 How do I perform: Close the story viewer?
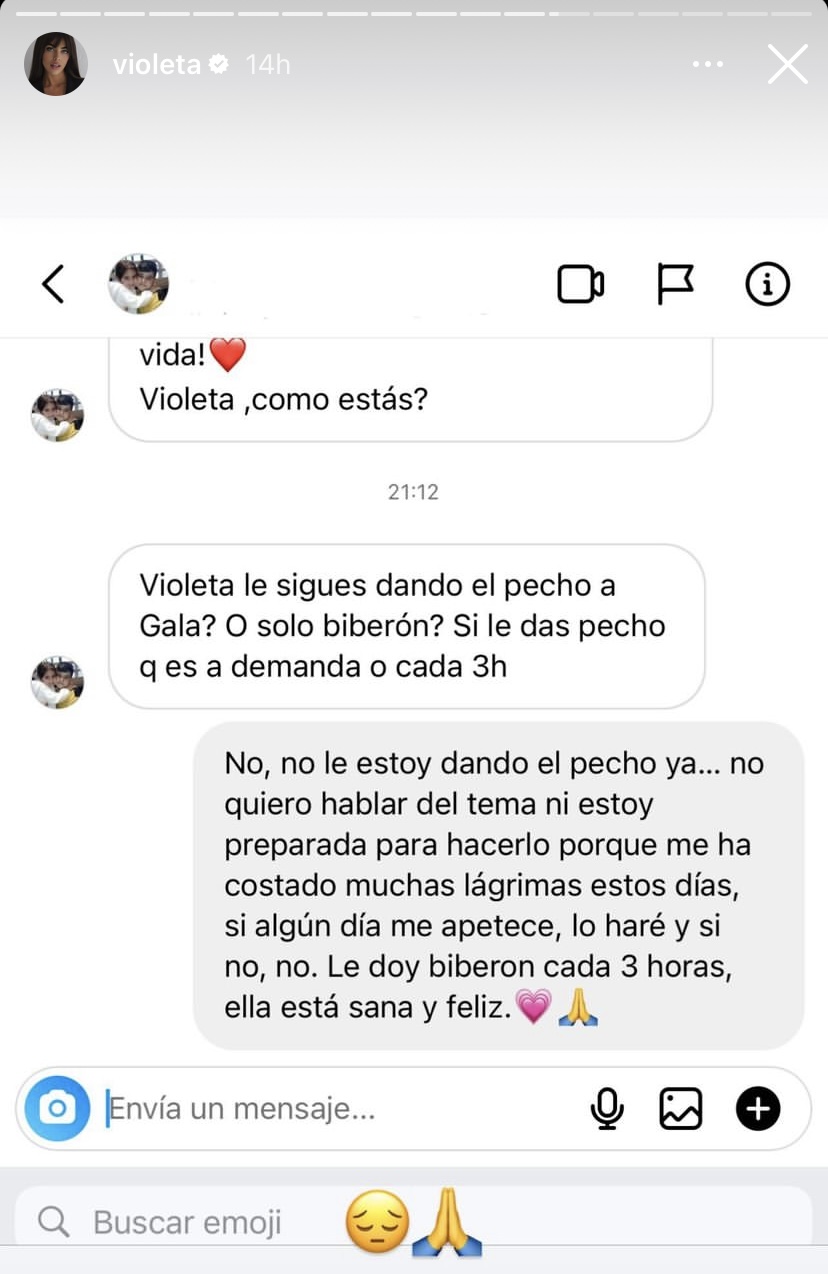coord(787,65)
